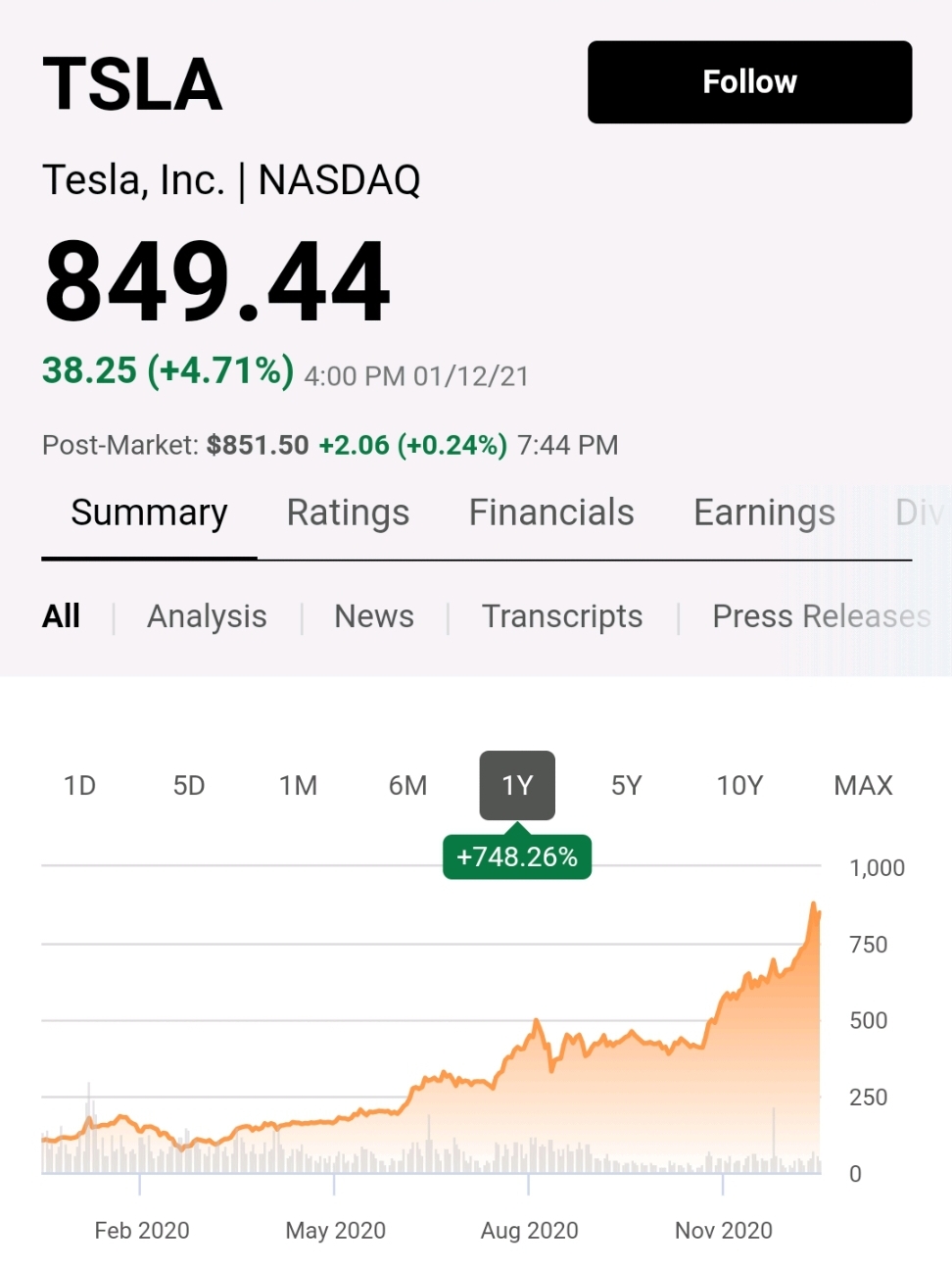Go to the Earnings tab
Screen dimensions: 952x1270
(764, 513)
